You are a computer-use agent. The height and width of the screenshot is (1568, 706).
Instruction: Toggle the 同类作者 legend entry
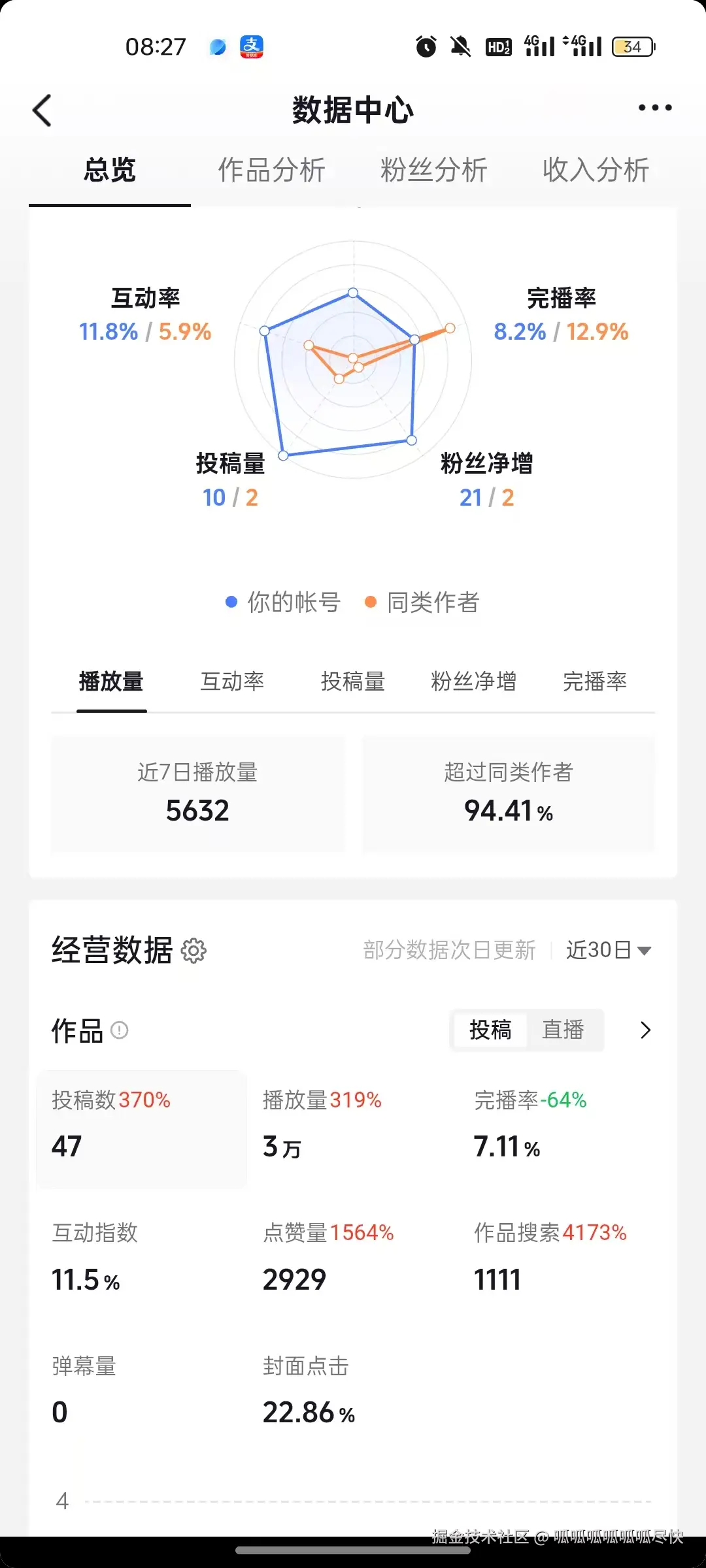(x=424, y=602)
